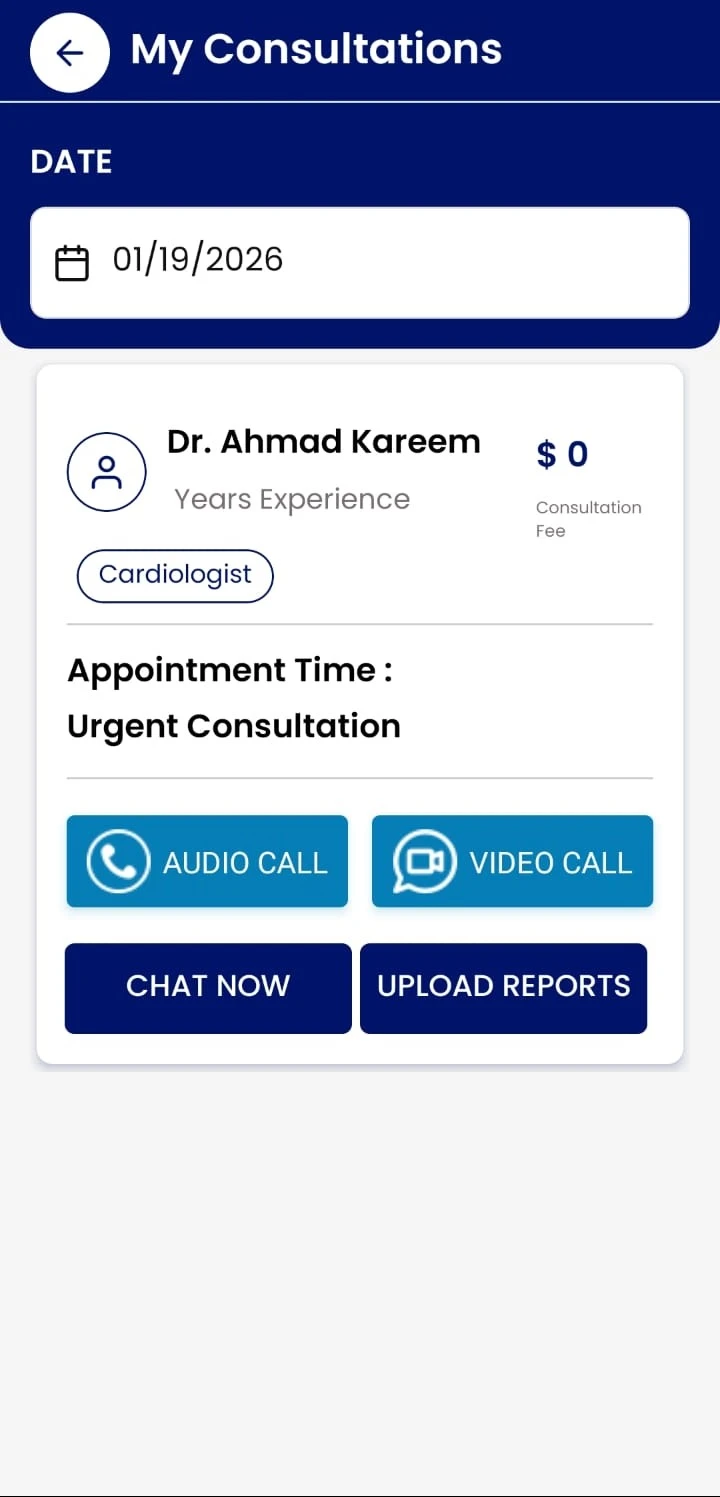
Task: Select the person icon beside Dr. Ahmad Kareem
Action: pyautogui.click(x=106, y=470)
